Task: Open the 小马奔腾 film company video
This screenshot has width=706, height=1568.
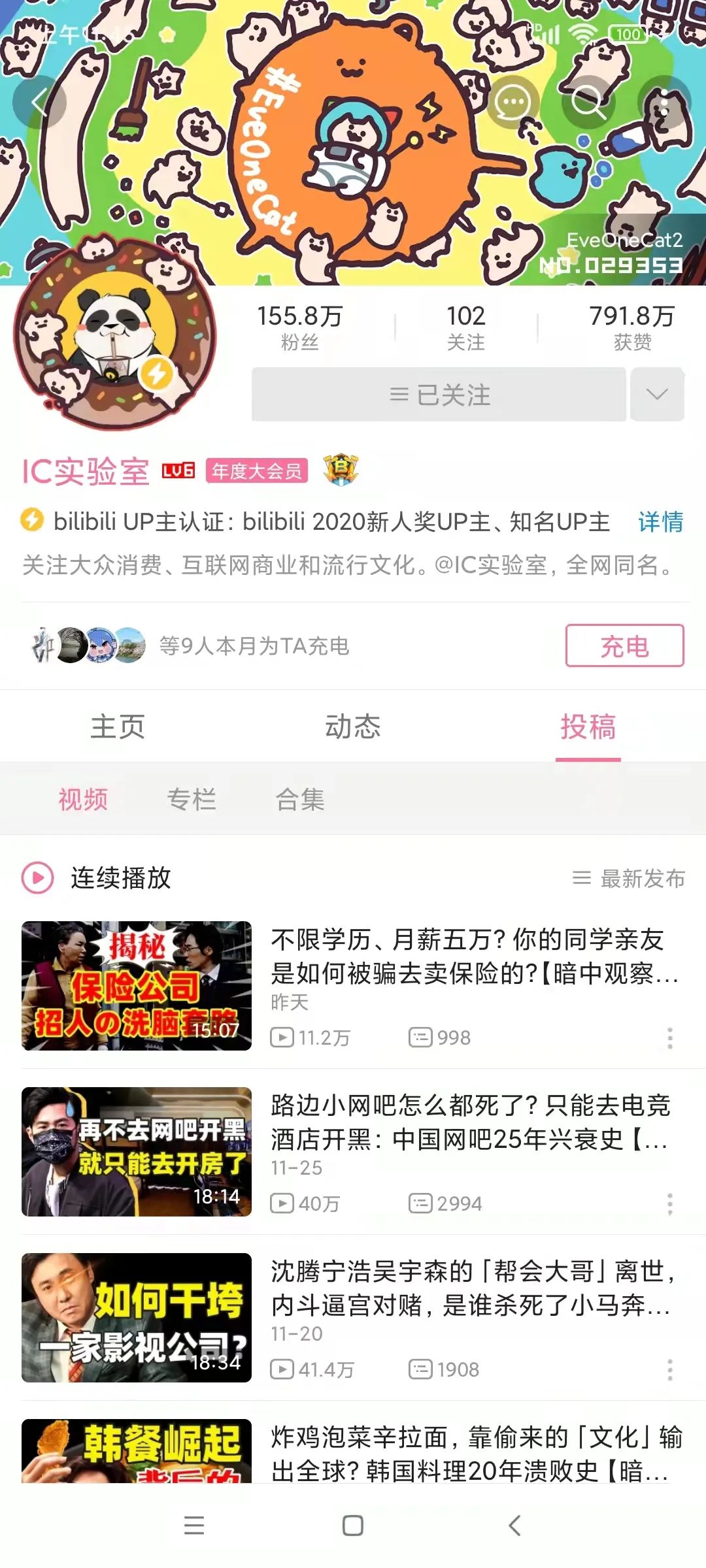Action: 468,1288
